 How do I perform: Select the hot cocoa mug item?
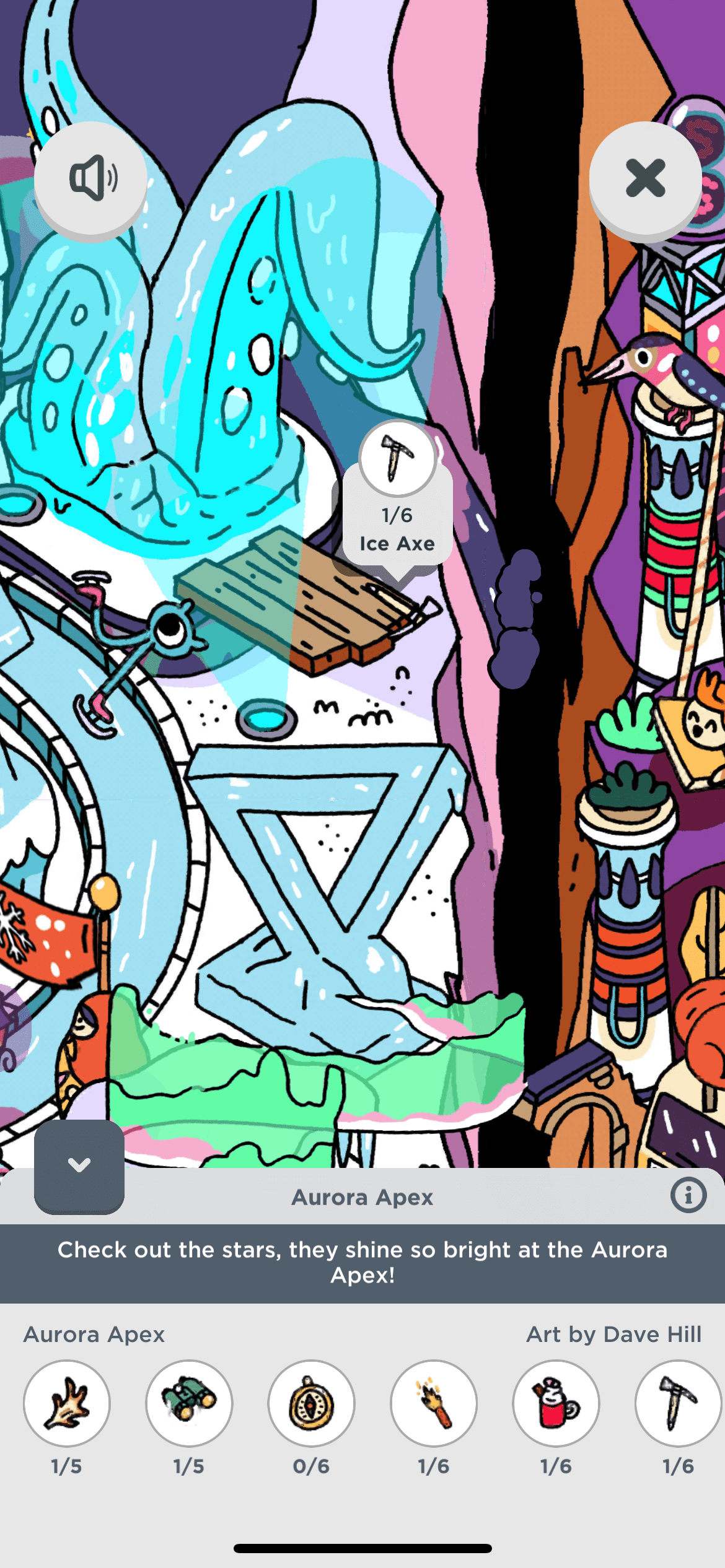(556, 1403)
